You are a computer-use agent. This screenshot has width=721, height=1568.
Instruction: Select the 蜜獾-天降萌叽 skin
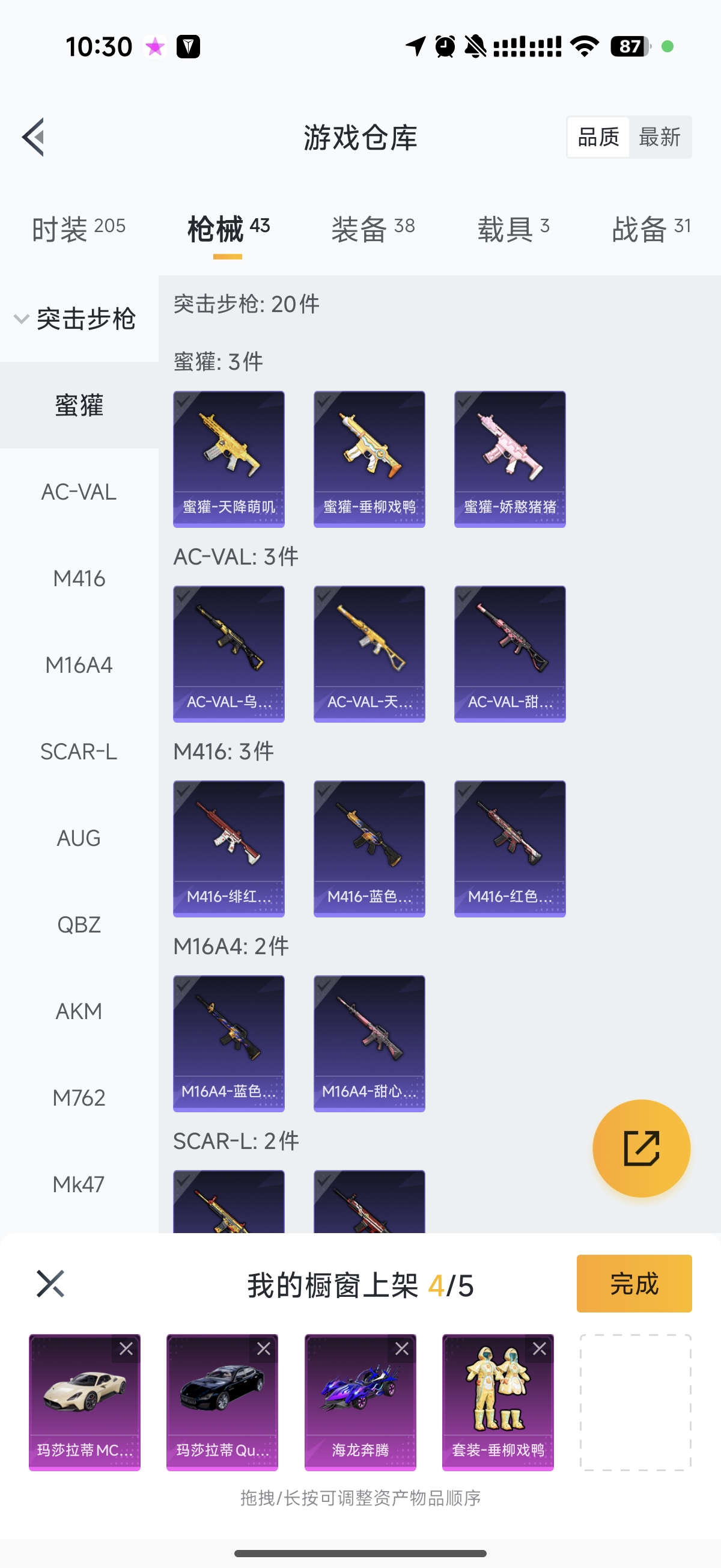(x=228, y=459)
